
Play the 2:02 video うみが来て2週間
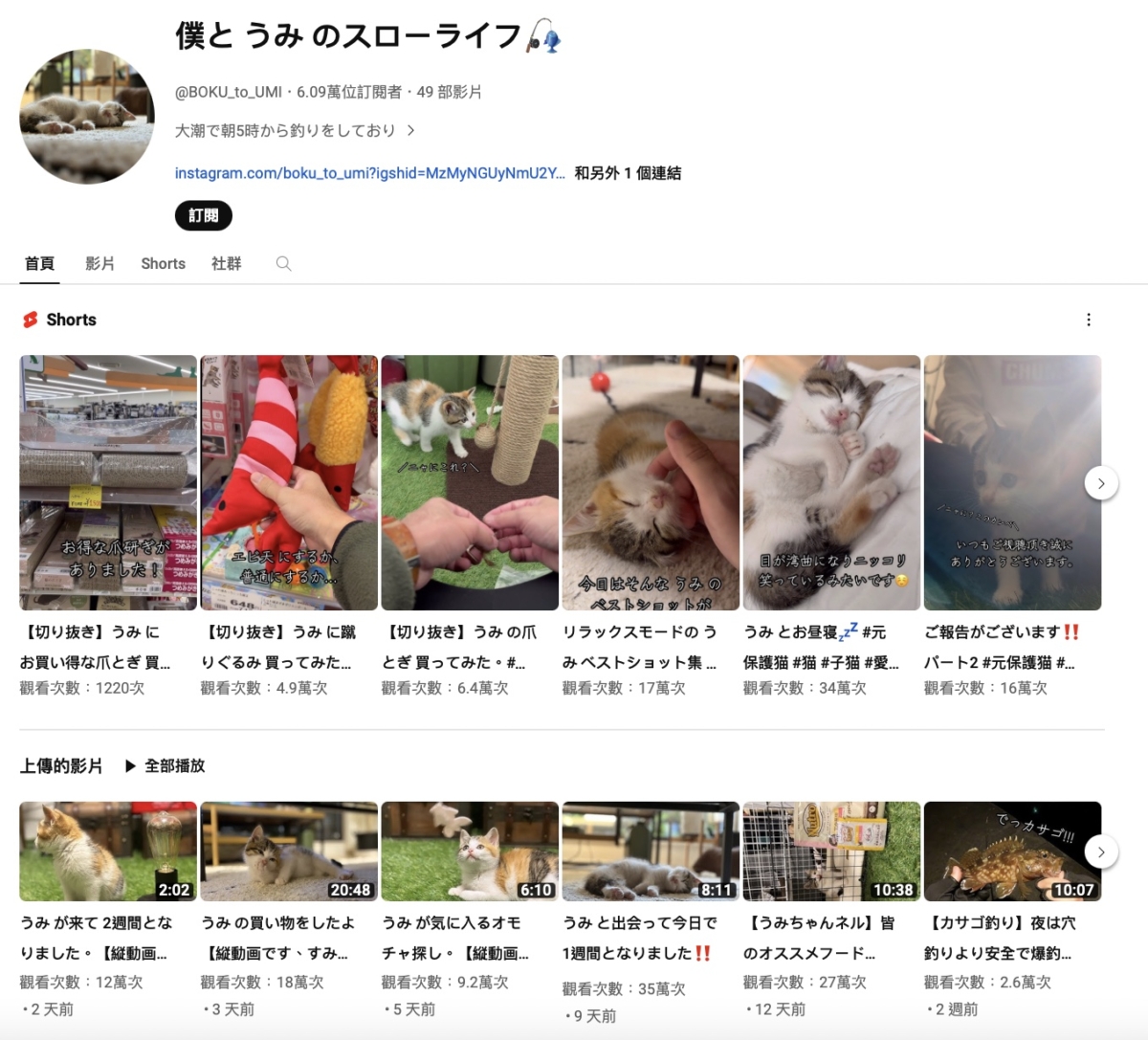108,852
